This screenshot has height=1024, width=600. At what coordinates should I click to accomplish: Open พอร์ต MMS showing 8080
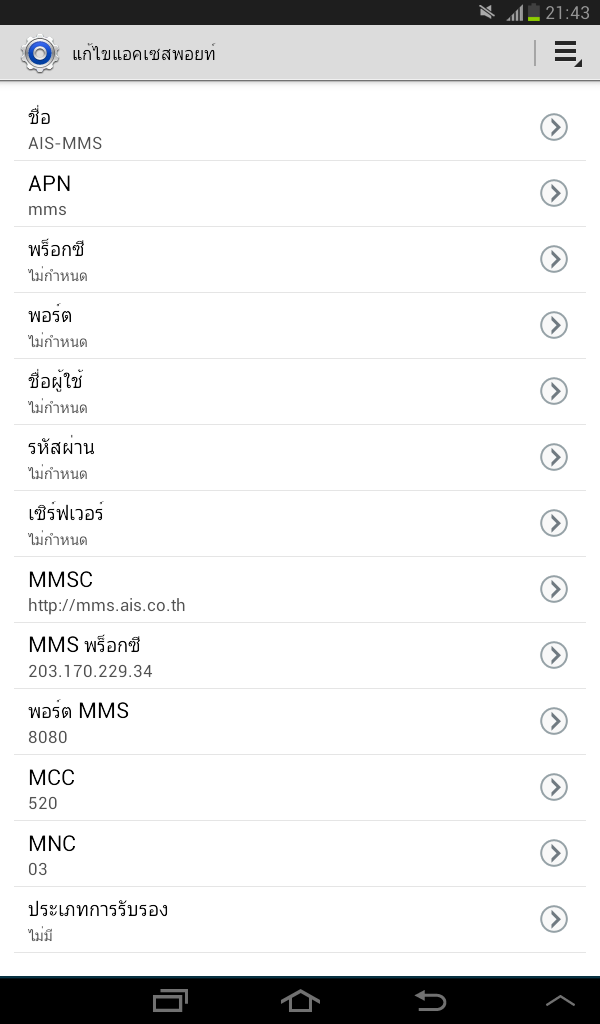pyautogui.click(x=300, y=722)
